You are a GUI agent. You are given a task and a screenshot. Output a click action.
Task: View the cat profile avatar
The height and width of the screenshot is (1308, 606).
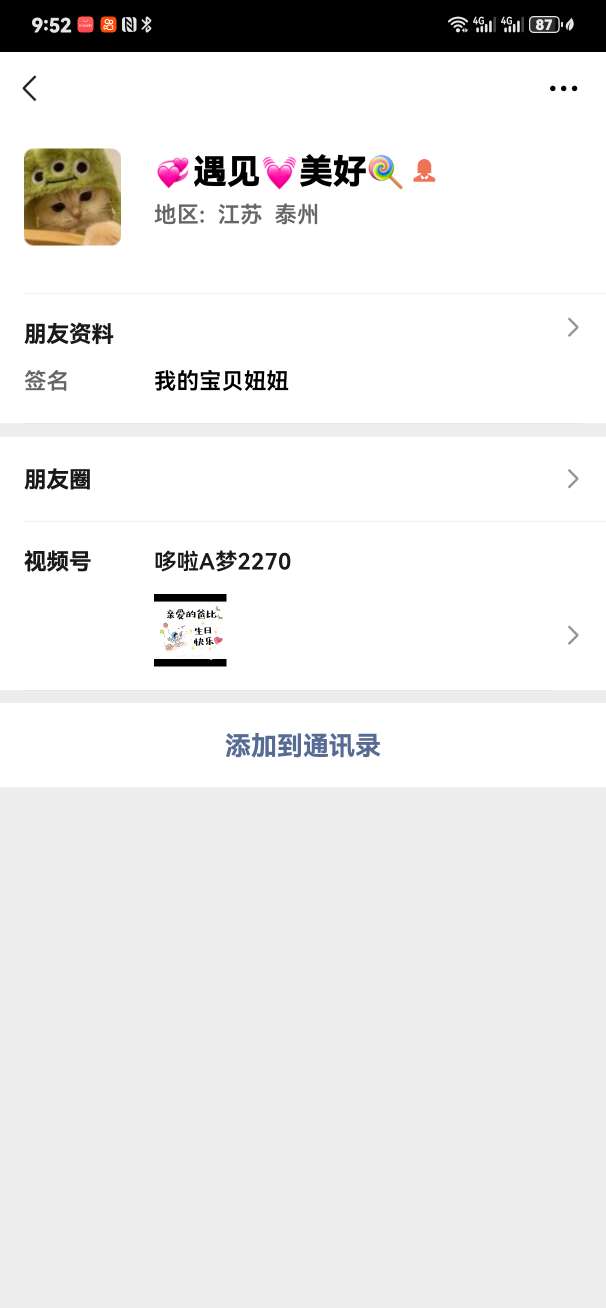(x=72, y=197)
